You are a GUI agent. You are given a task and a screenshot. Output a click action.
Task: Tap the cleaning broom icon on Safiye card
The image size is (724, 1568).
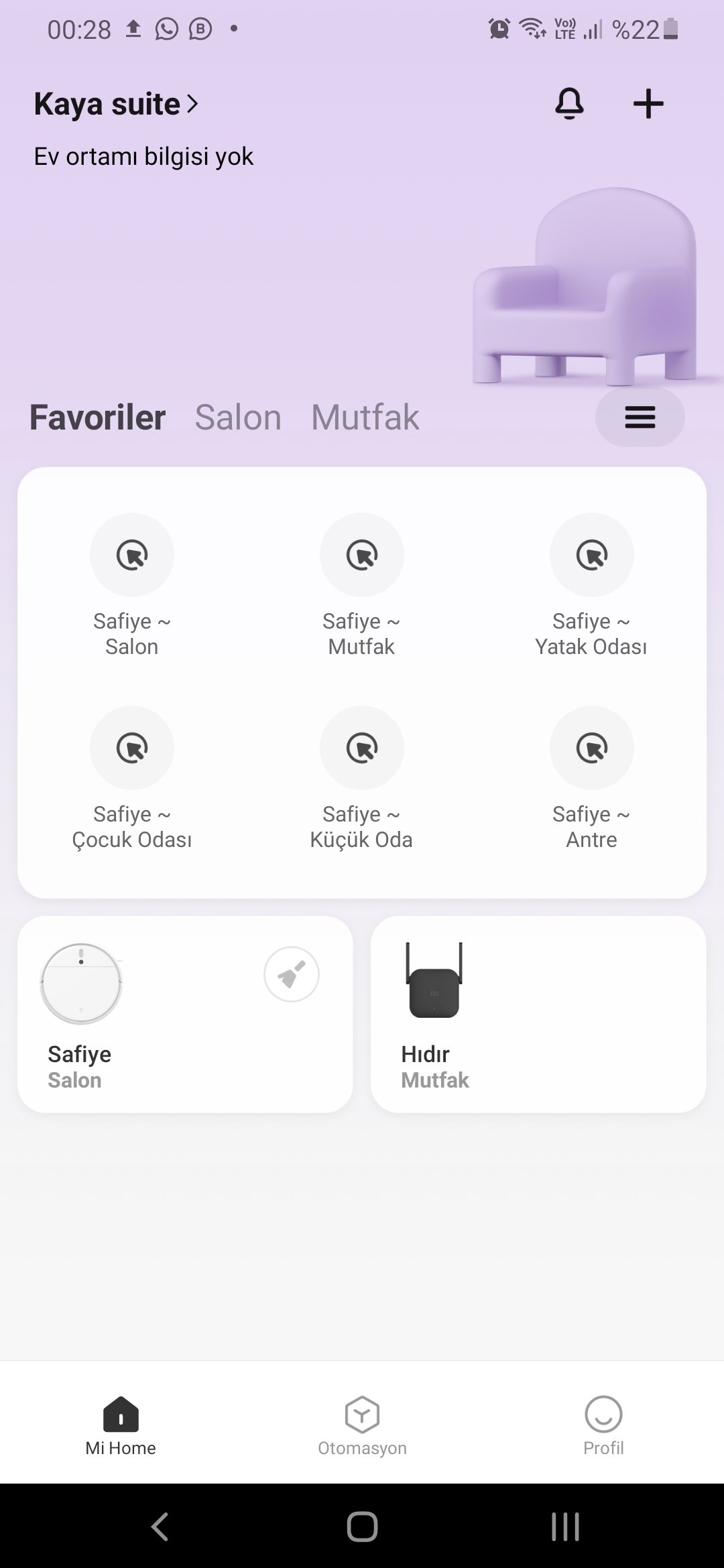pyautogui.click(x=292, y=974)
